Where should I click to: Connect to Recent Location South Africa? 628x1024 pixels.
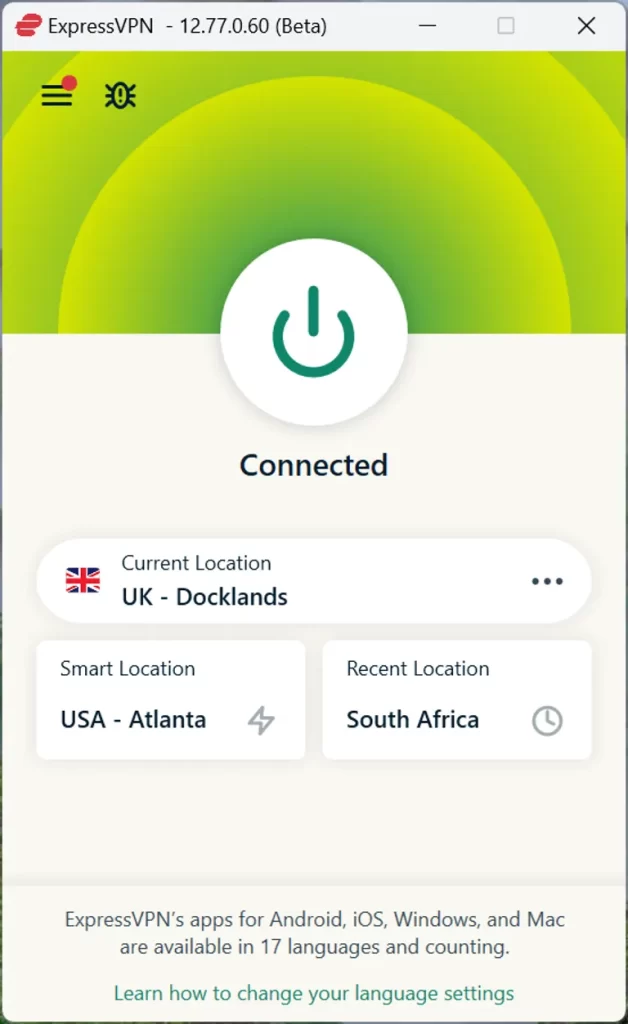pyautogui.click(x=456, y=700)
